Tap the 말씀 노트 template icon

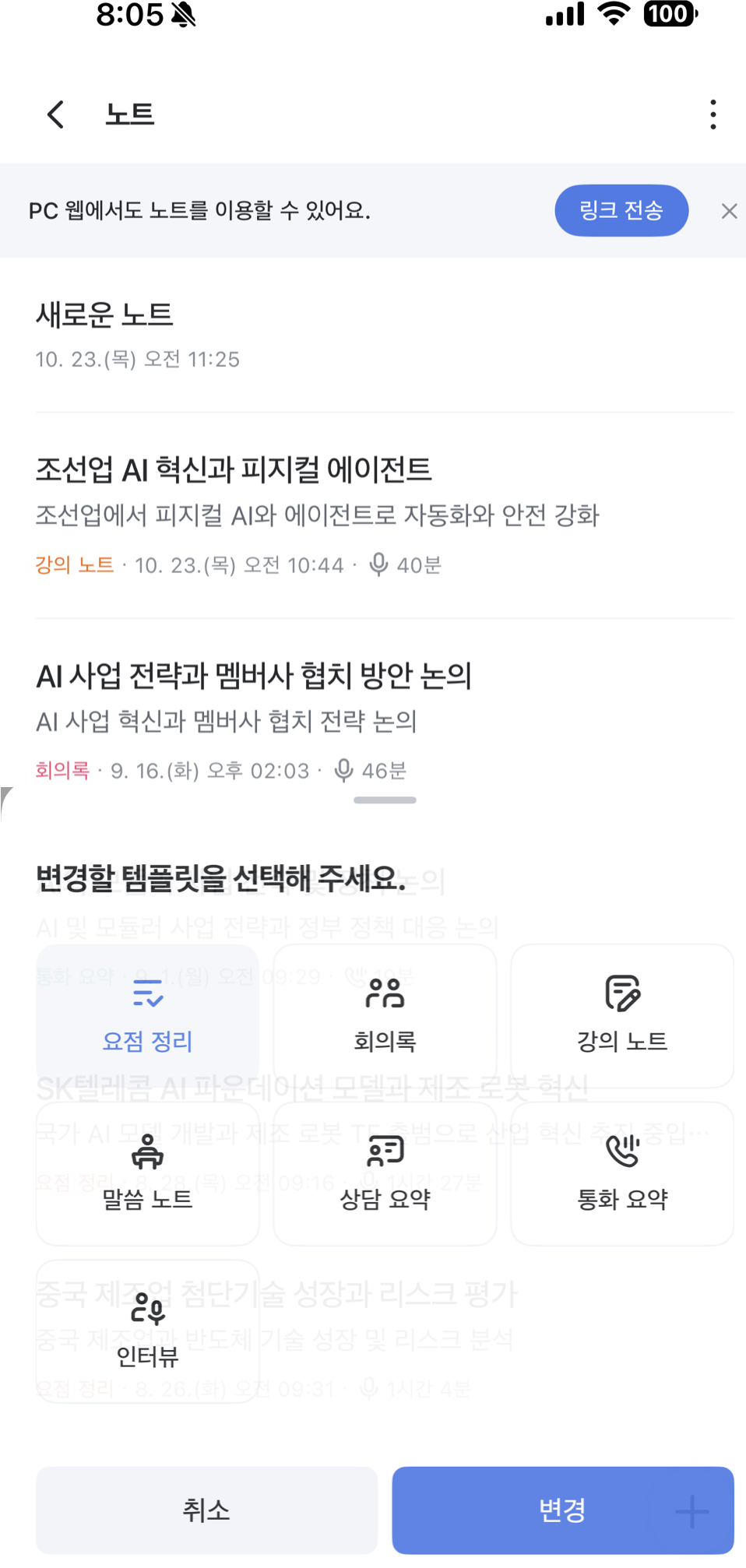[x=147, y=1152]
